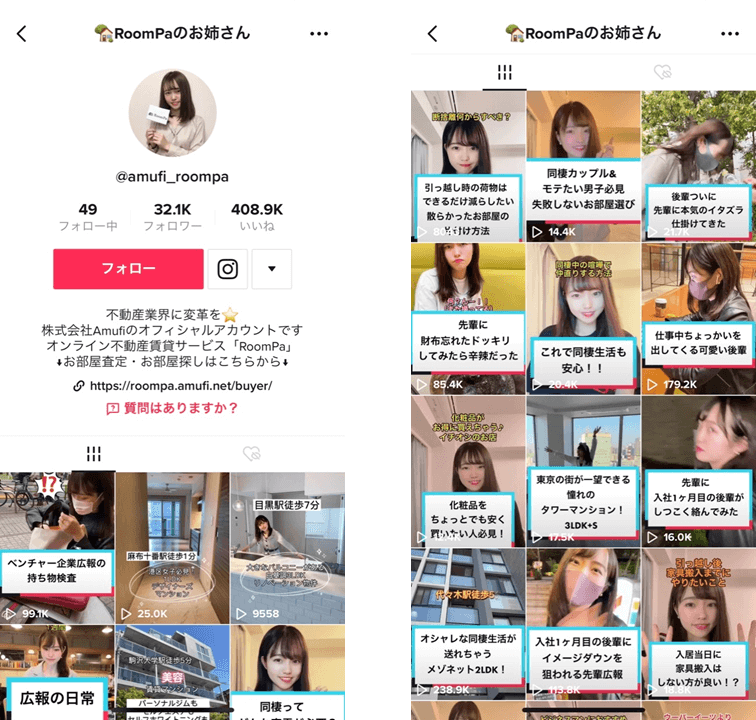Play the 引っ越し時の荷物 片付け方法 video

tap(467, 166)
